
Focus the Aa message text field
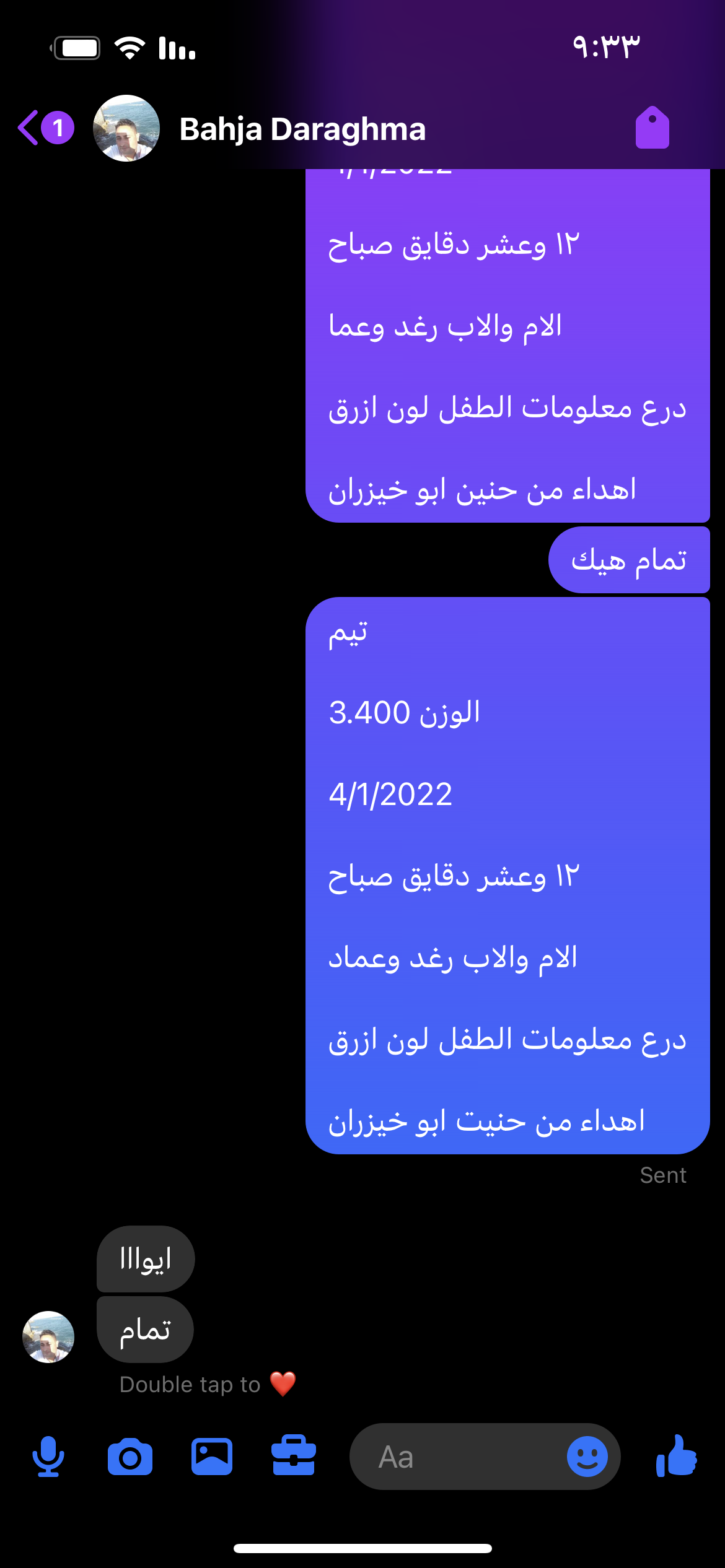tap(459, 1457)
